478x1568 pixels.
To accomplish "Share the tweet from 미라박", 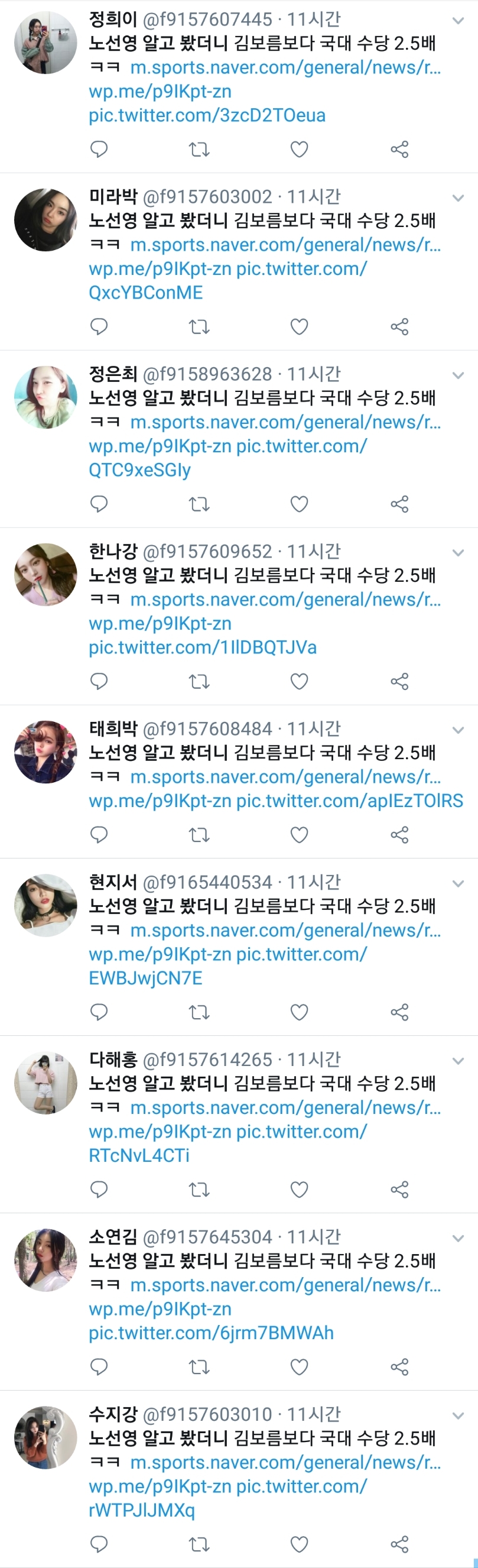I will tap(399, 327).
